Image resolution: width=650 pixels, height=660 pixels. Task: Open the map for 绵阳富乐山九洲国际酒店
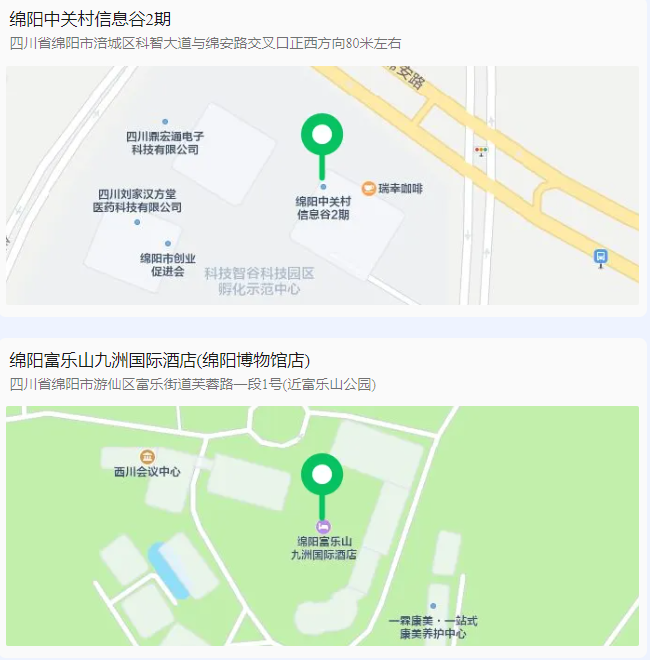click(x=322, y=525)
